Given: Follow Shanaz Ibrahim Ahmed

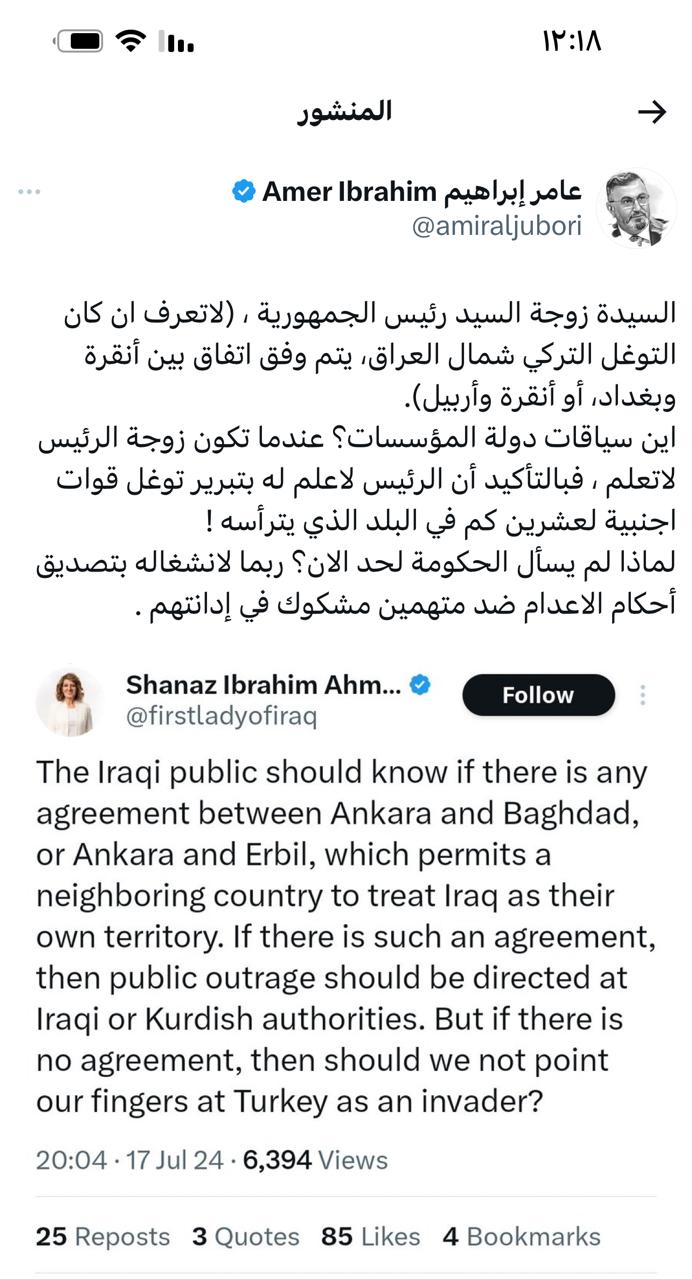Looking at the screenshot, I should [x=538, y=695].
